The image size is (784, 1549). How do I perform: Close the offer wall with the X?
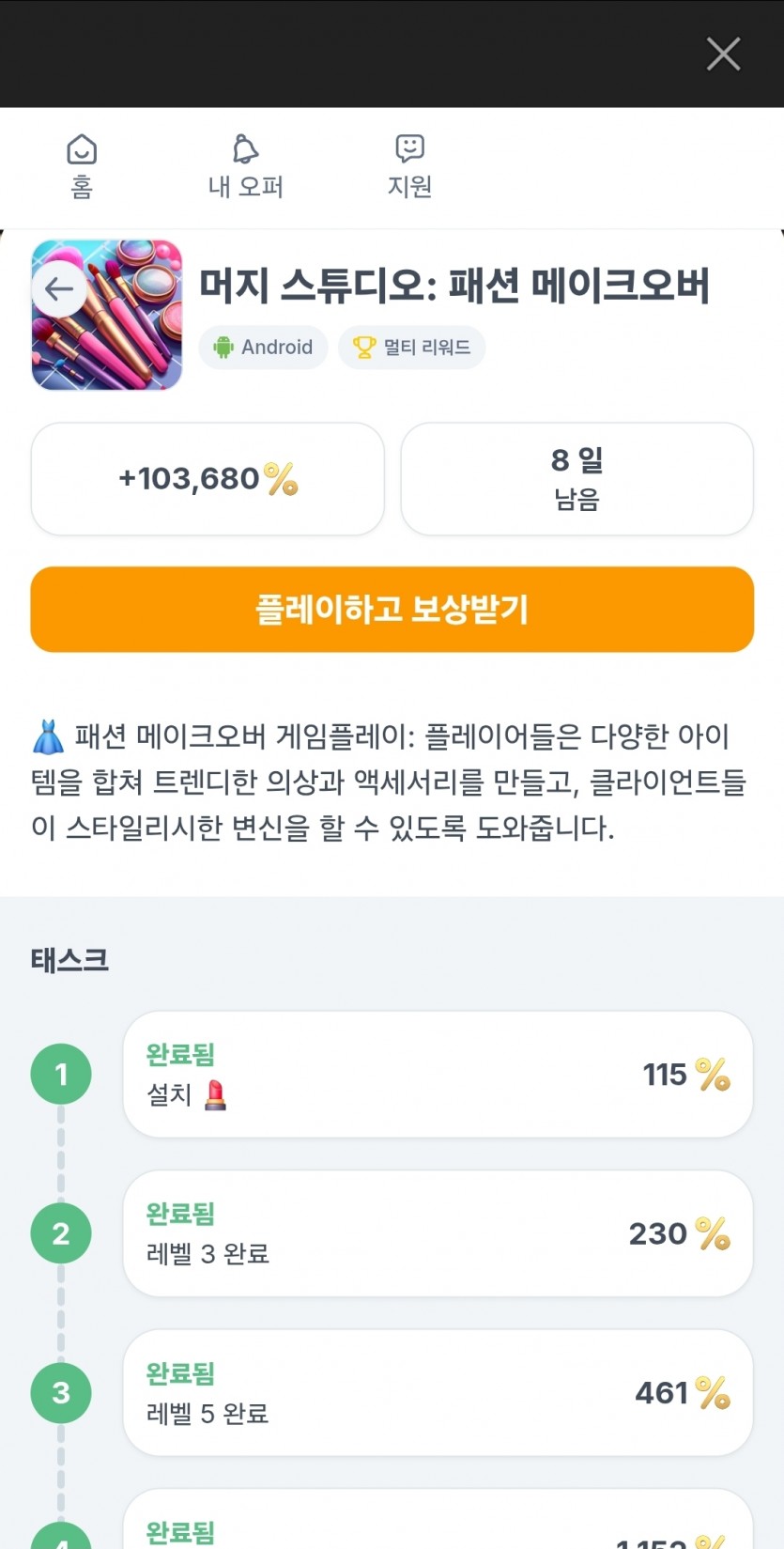click(x=723, y=54)
